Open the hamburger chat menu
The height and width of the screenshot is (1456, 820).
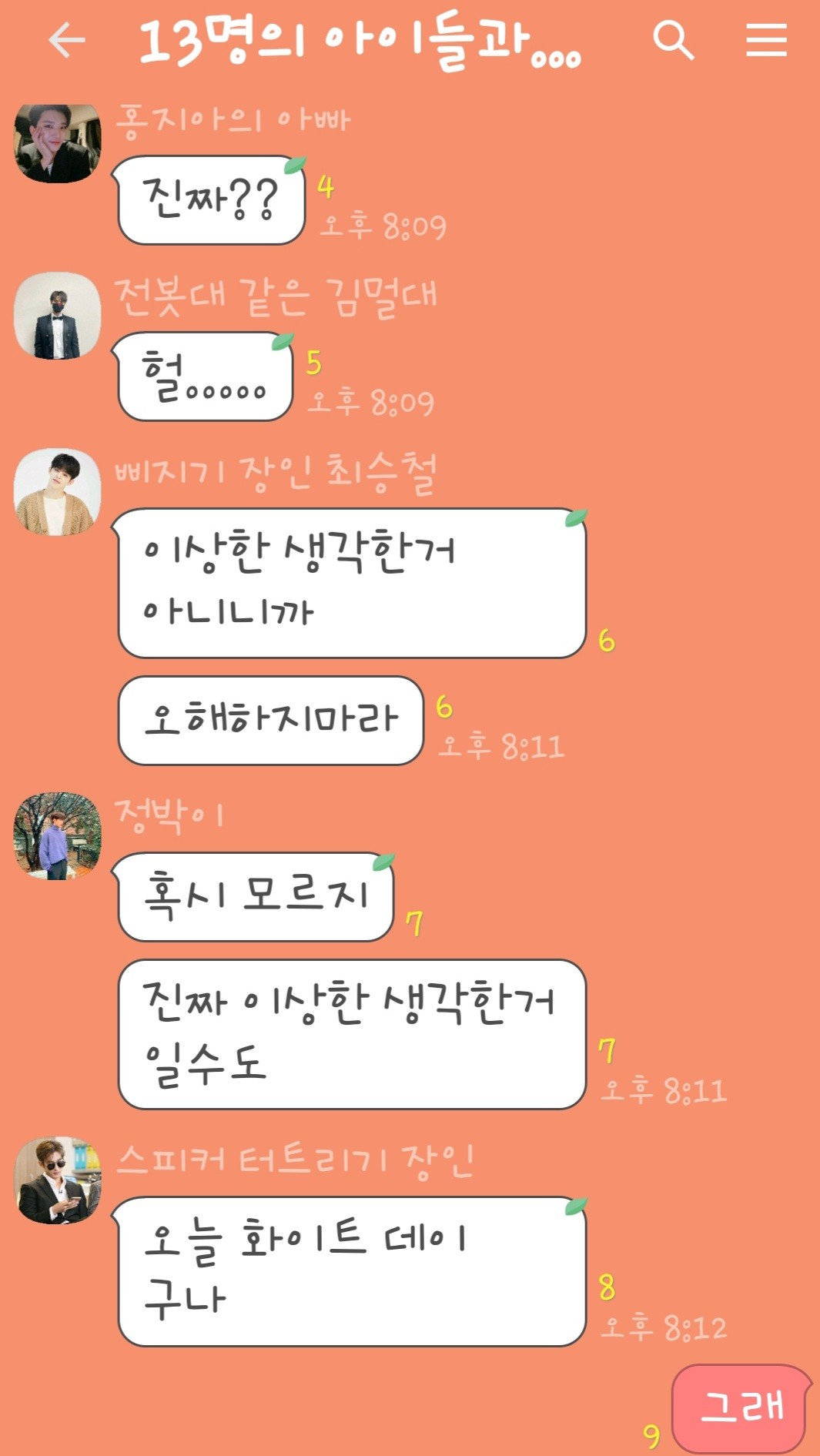coord(766,40)
